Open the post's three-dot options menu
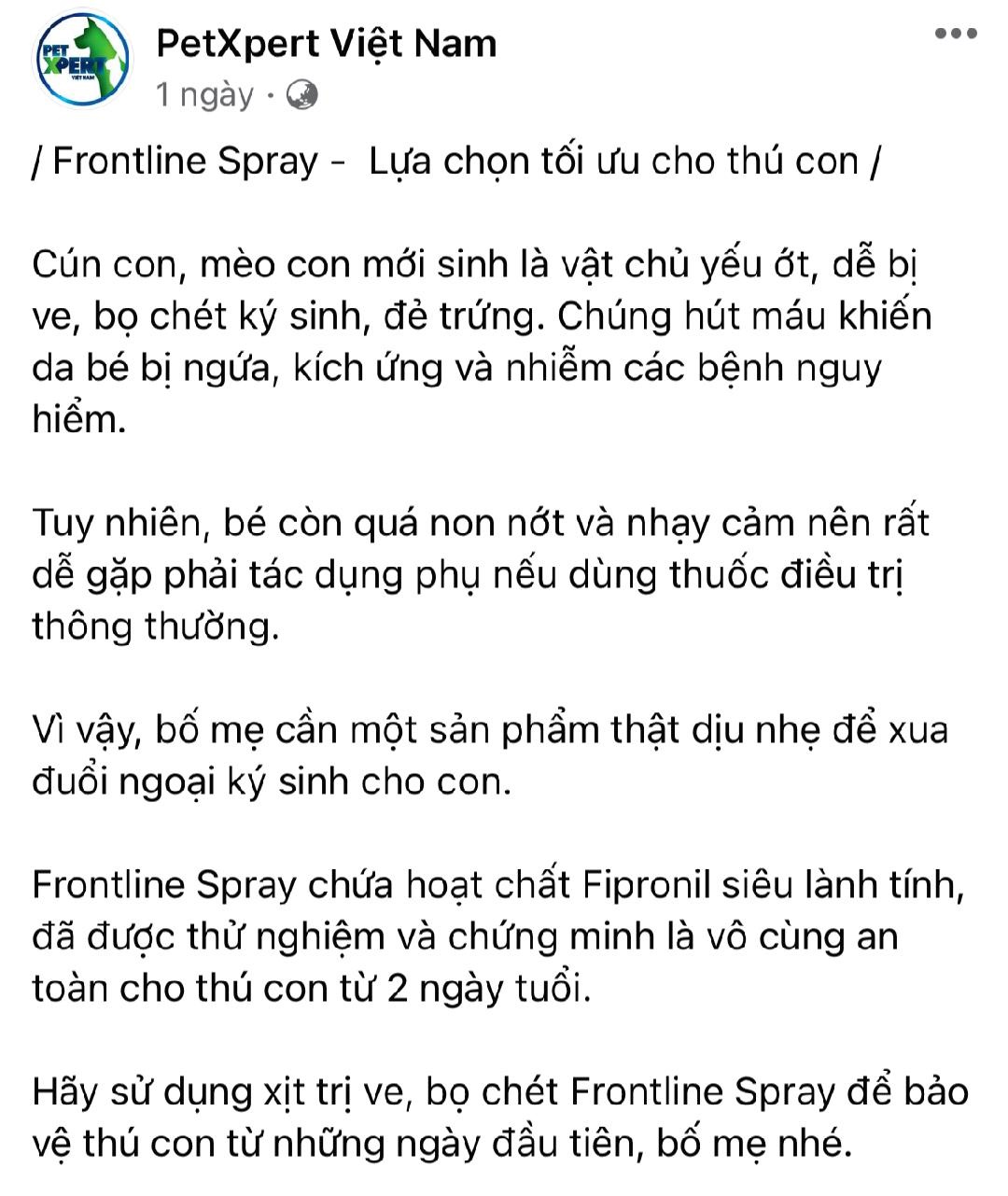The width and height of the screenshot is (1008, 1196). 956,35
